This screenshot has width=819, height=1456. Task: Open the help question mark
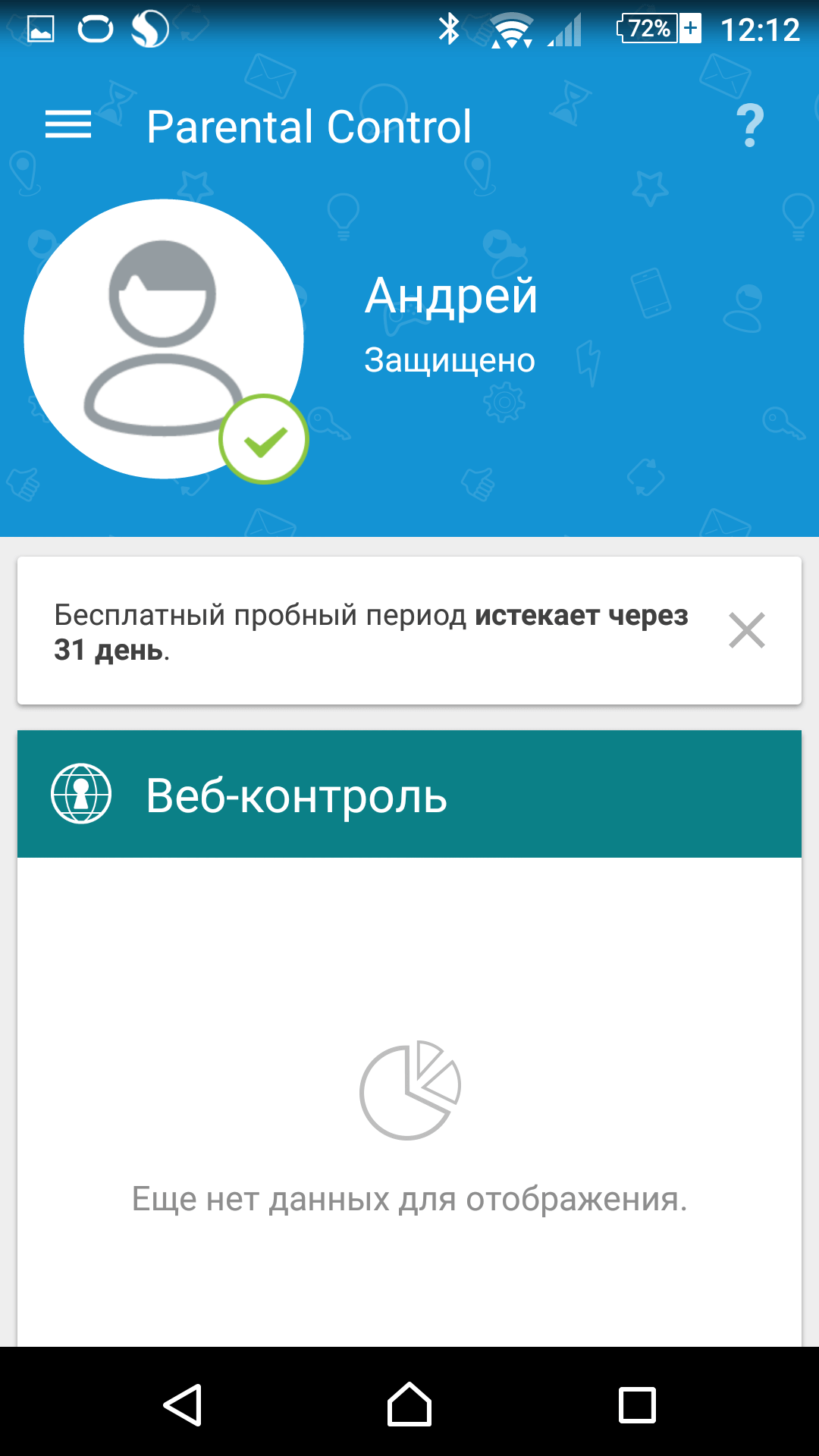750,126
